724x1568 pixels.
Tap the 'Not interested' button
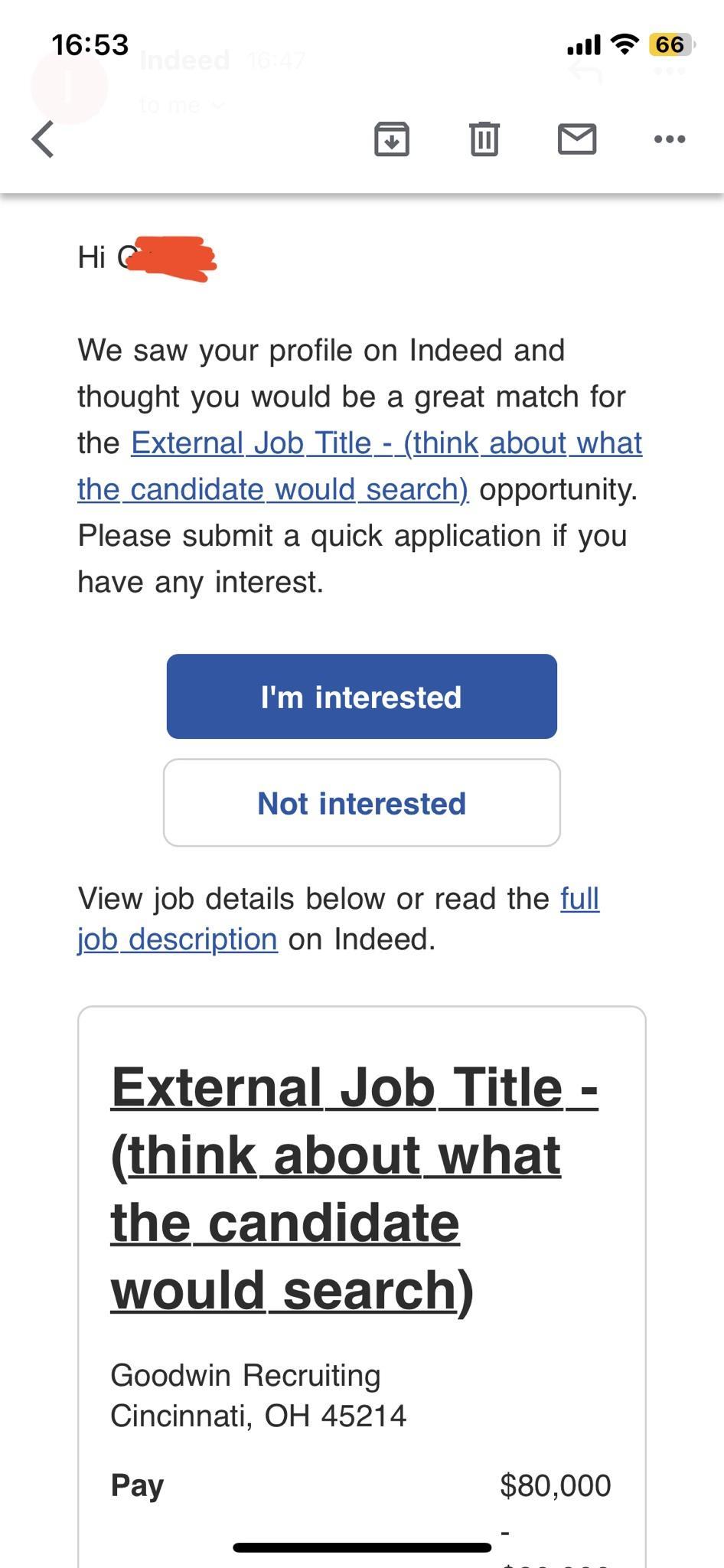(x=360, y=802)
